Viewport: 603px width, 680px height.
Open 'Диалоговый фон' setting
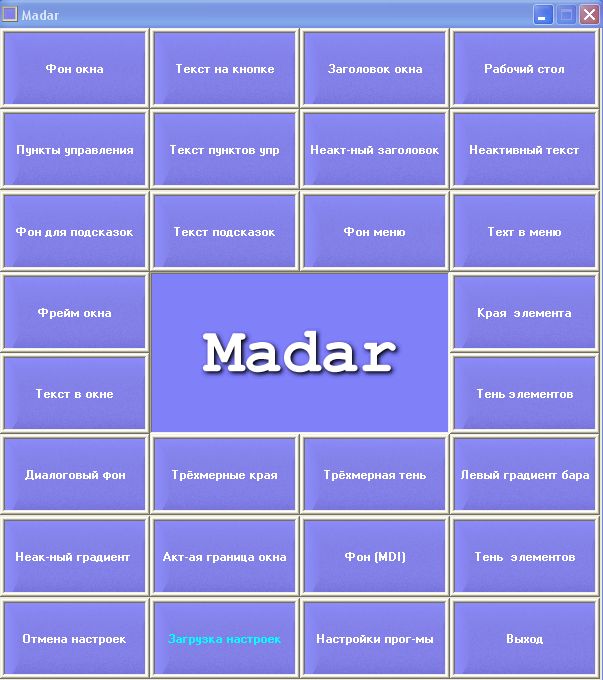[x=75, y=475]
